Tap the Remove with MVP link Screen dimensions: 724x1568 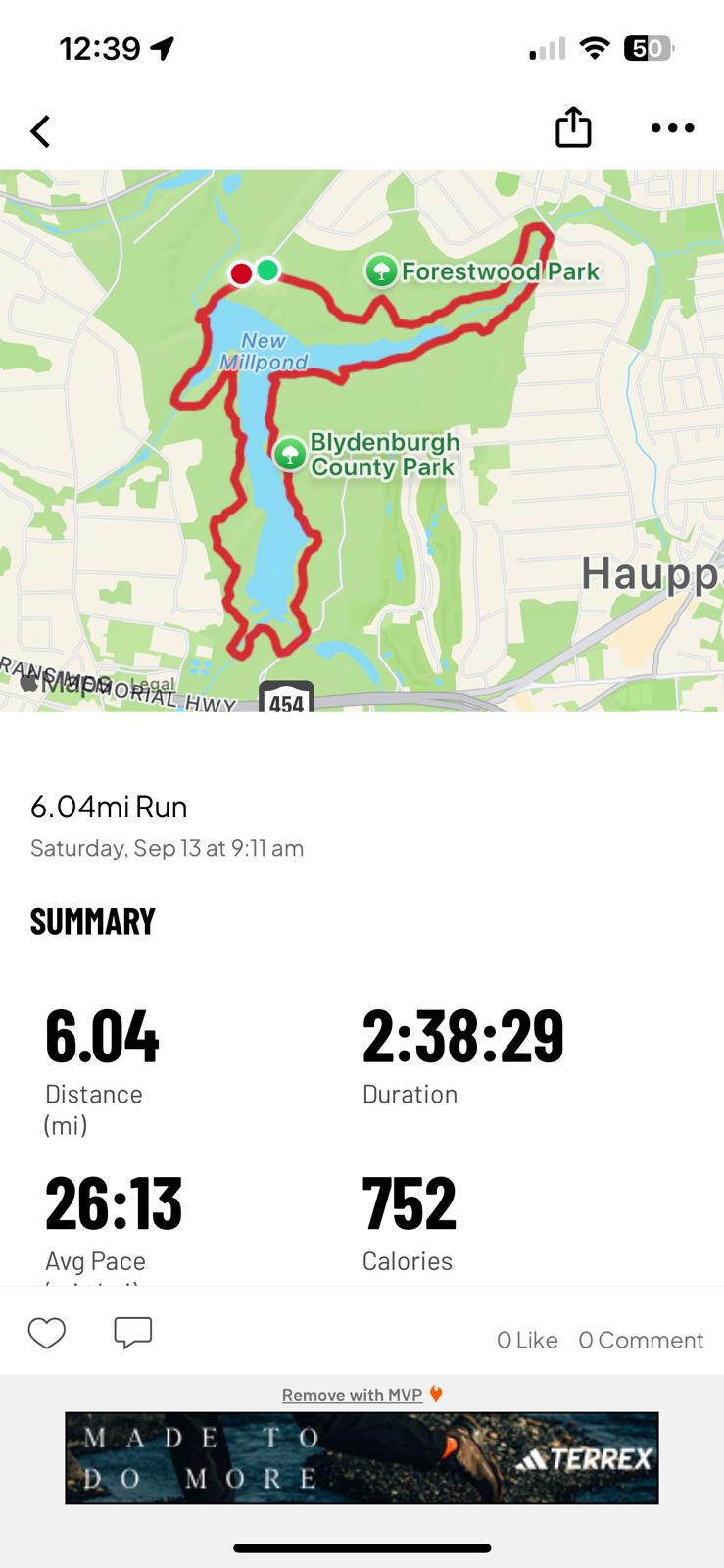(x=353, y=1395)
